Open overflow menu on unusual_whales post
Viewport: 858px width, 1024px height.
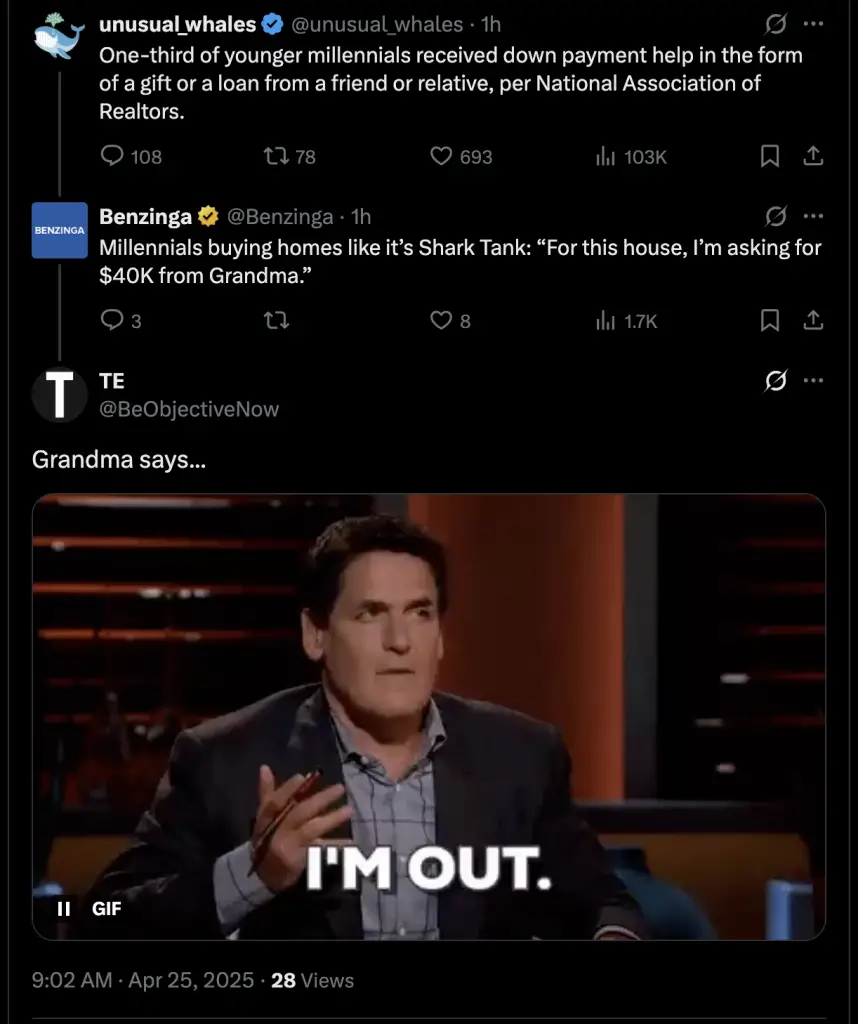point(814,24)
